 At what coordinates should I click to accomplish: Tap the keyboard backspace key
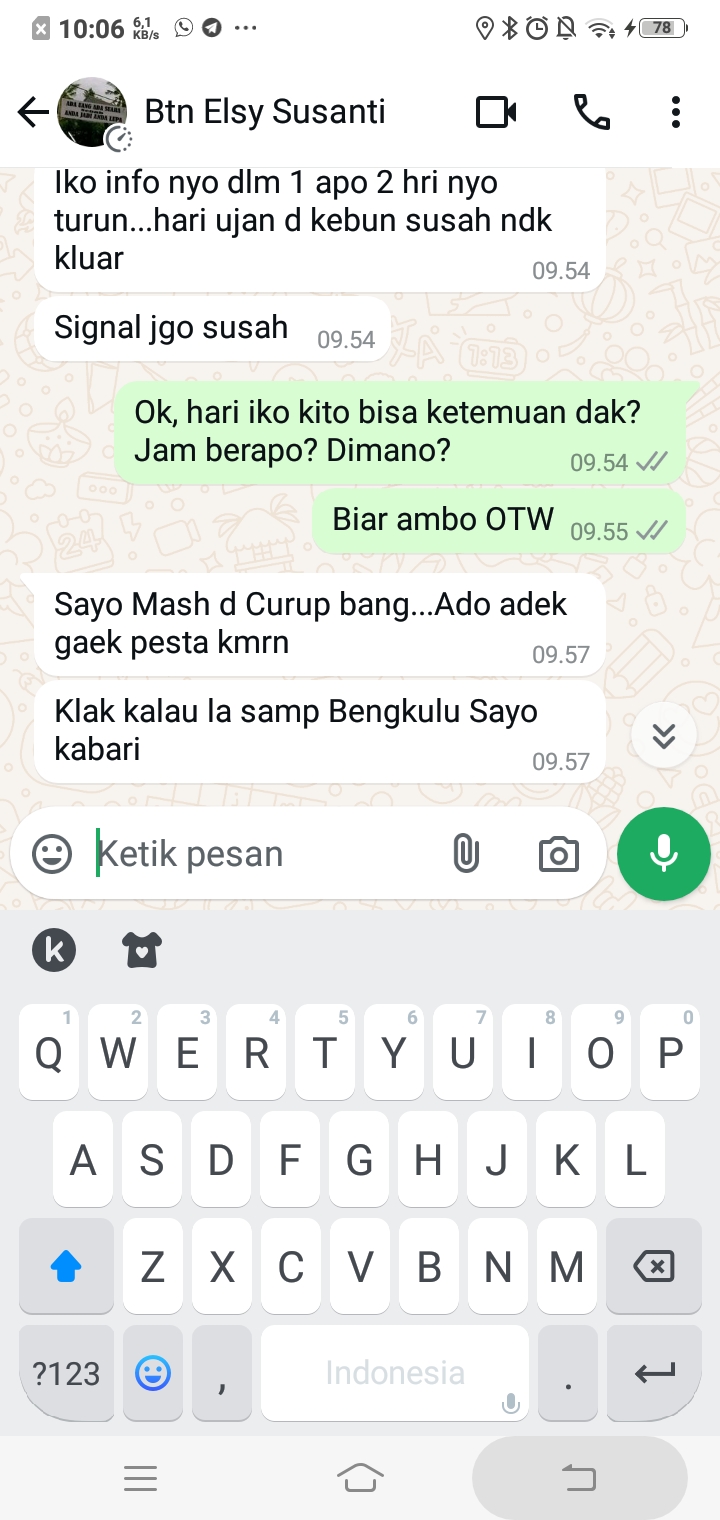pos(653,1268)
